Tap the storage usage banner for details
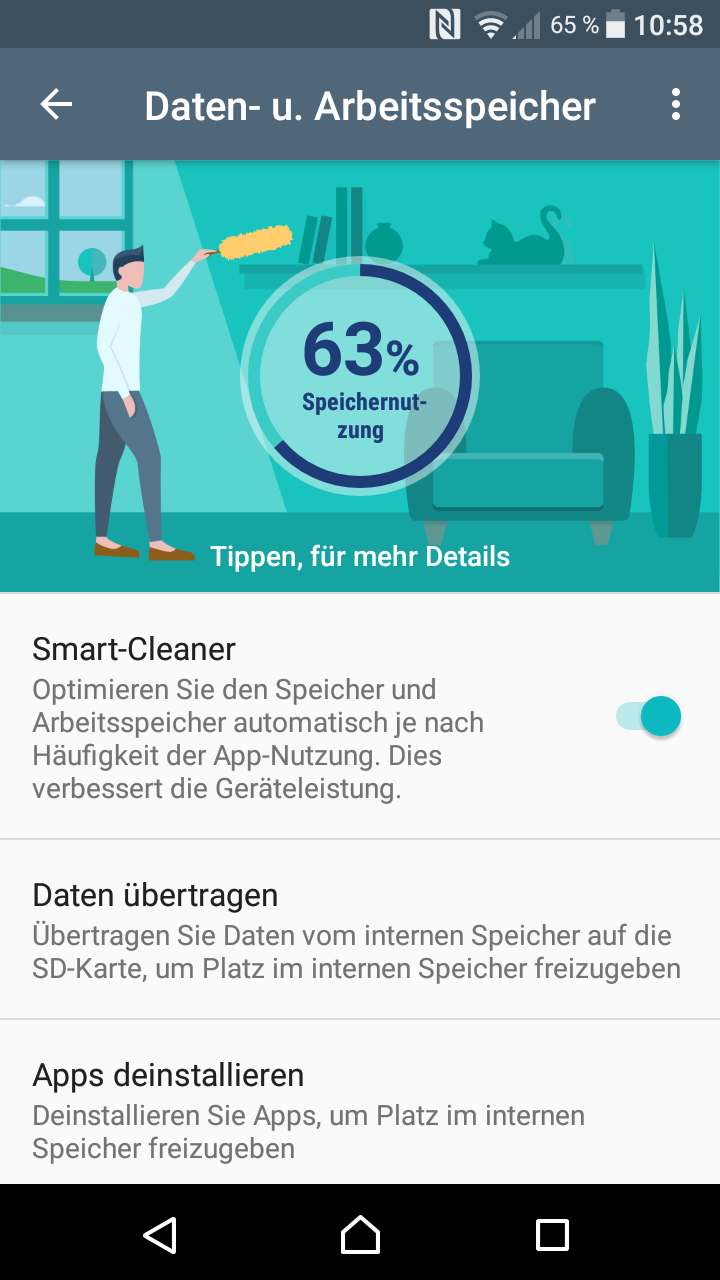720x1280 pixels. coord(360,380)
